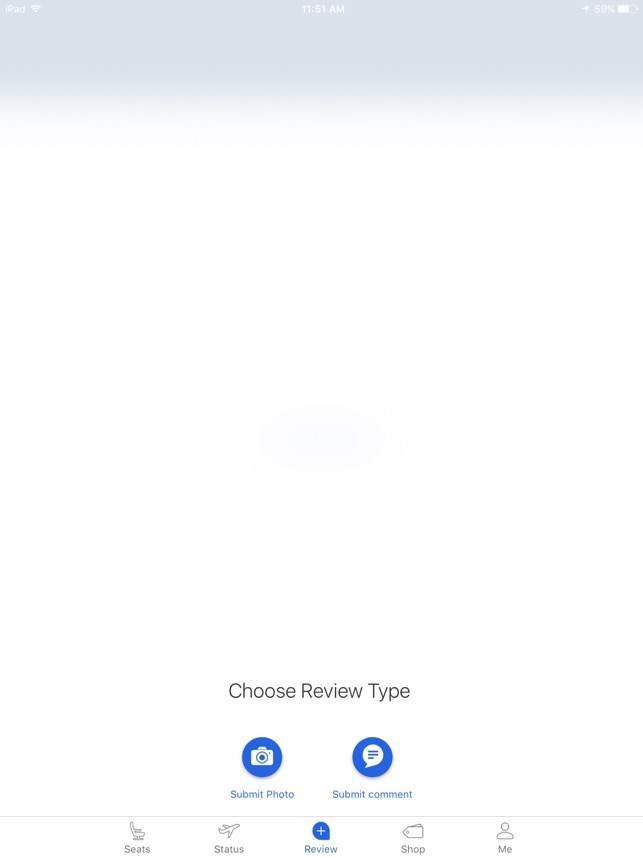Open the Me profile tab
Screen dimensions: 643x858
[x=505, y=838]
